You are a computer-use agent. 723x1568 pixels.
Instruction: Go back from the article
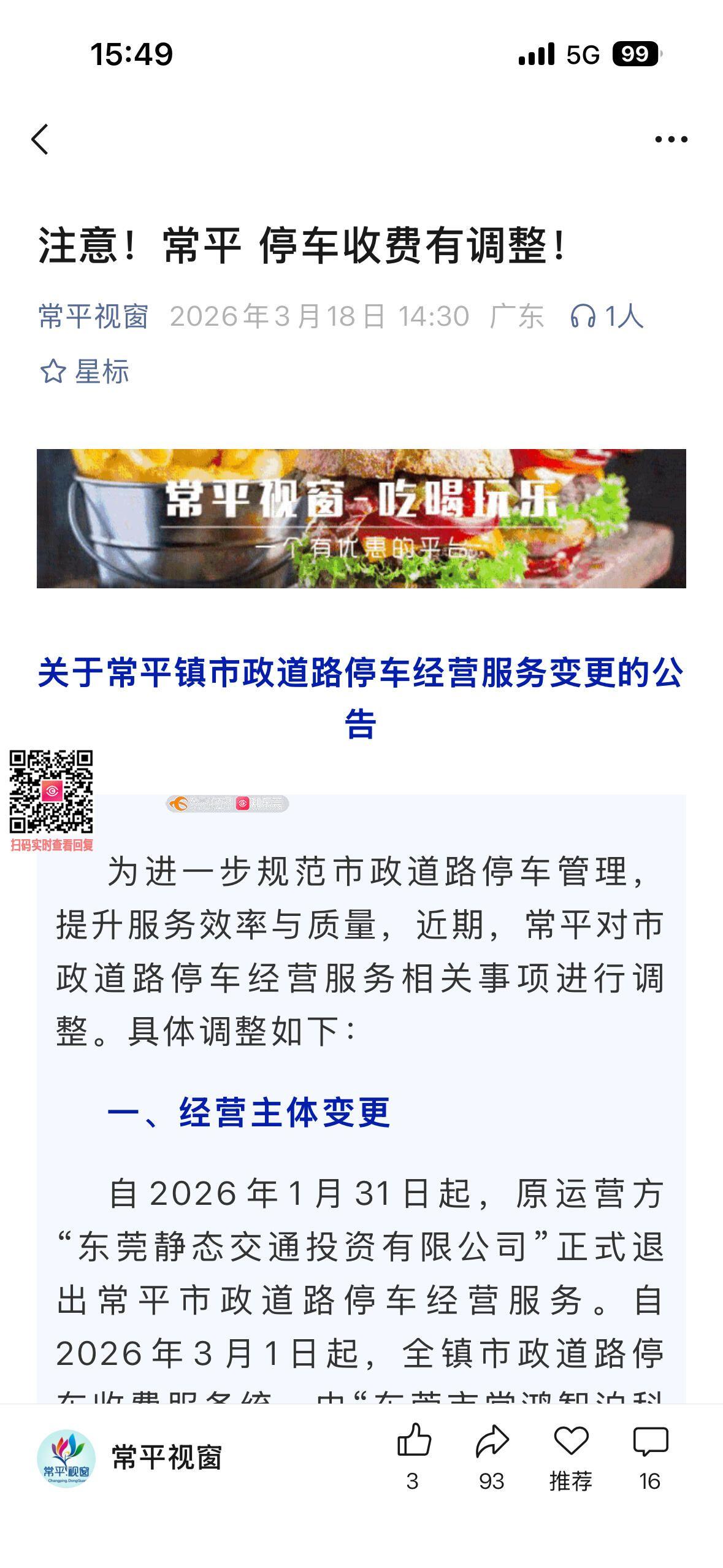click(x=40, y=139)
